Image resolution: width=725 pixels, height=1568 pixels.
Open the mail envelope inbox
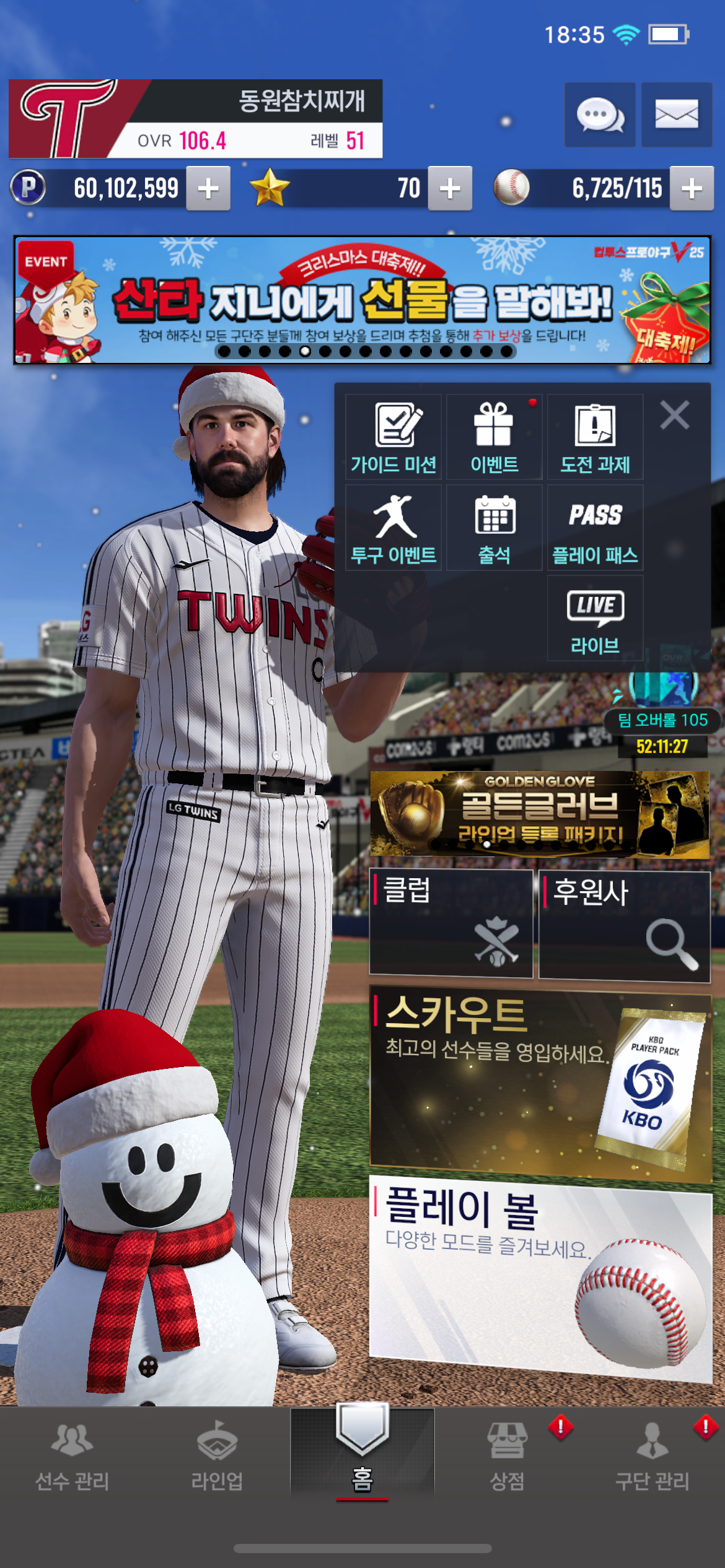tap(676, 115)
